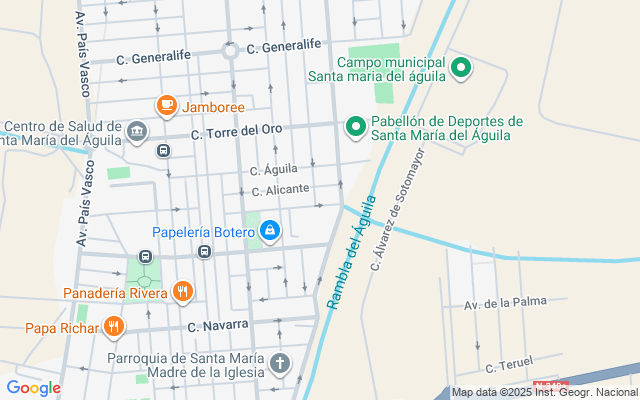Open Panadería Rivera restaurant marker

click(181, 293)
